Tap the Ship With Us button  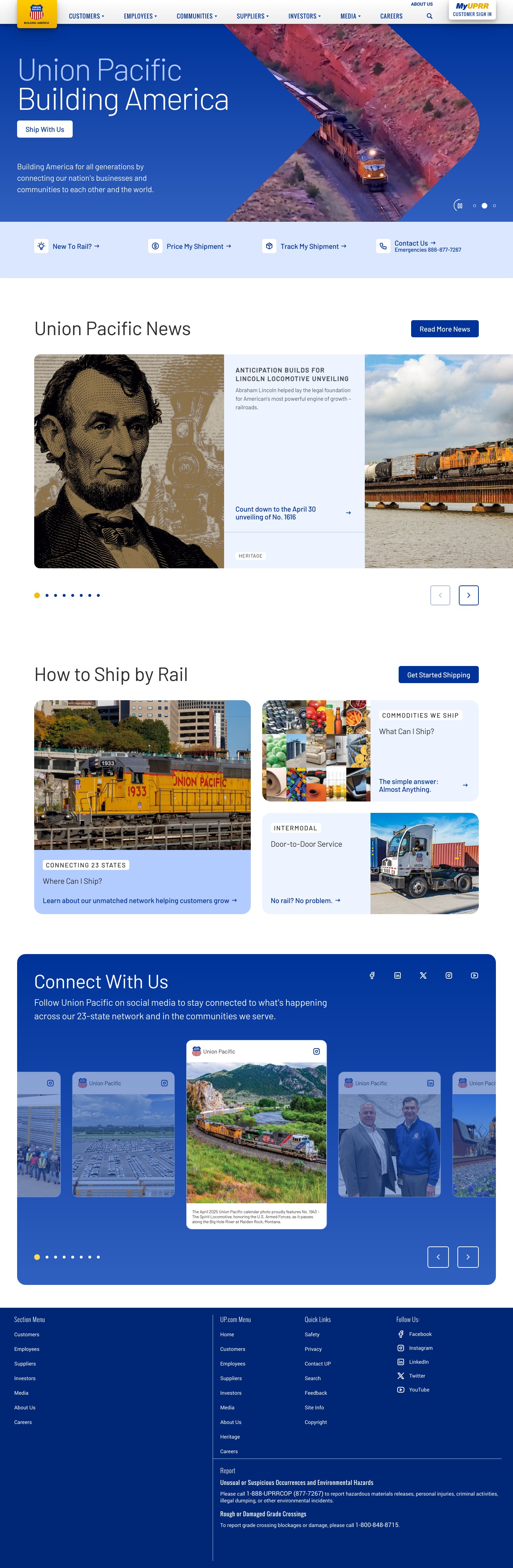[45, 129]
